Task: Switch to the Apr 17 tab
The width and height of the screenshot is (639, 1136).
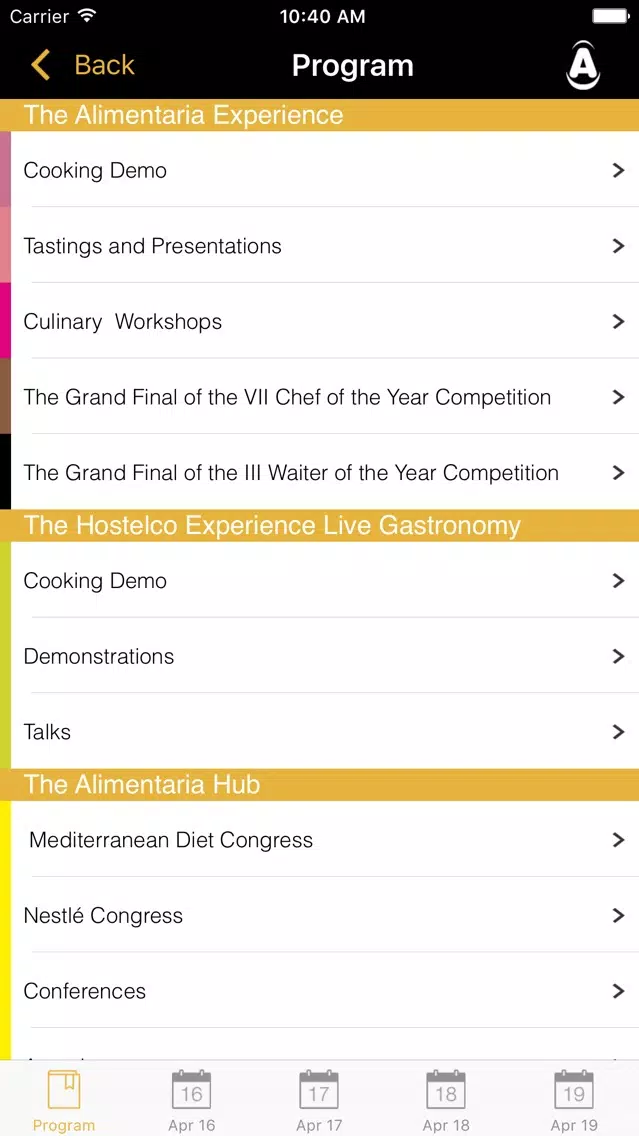Action: click(x=319, y=1100)
